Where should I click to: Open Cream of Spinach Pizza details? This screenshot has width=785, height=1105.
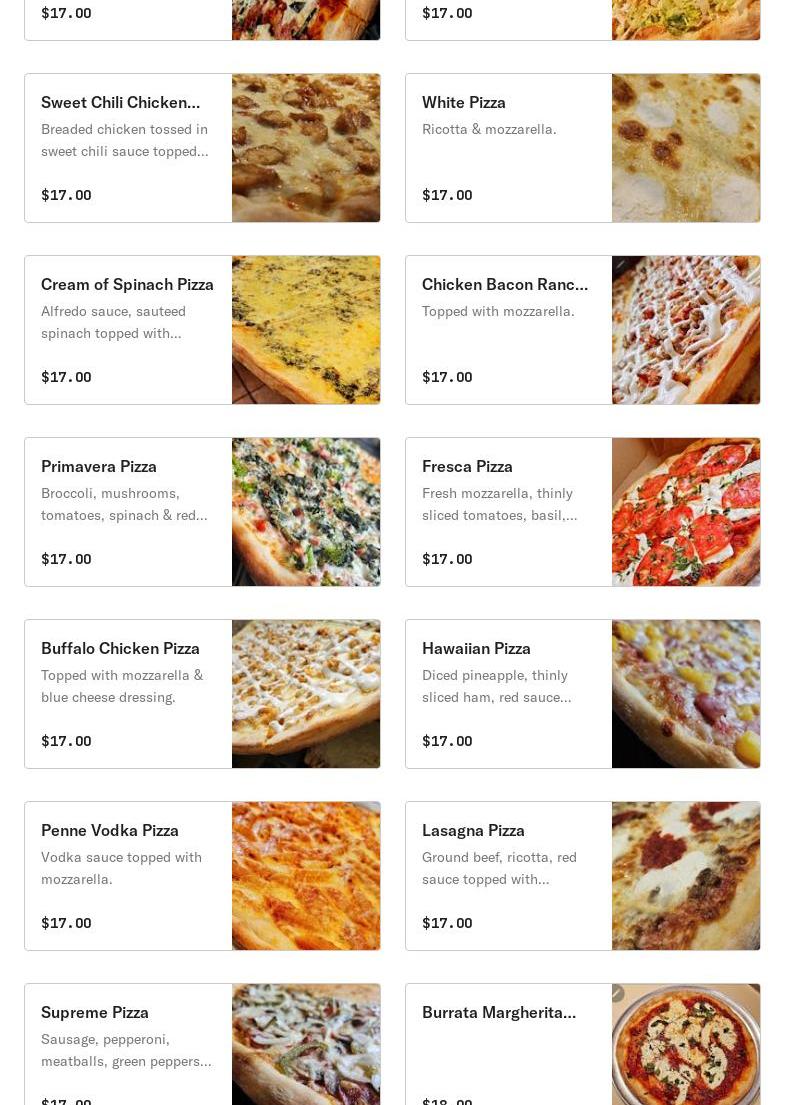[x=202, y=330]
